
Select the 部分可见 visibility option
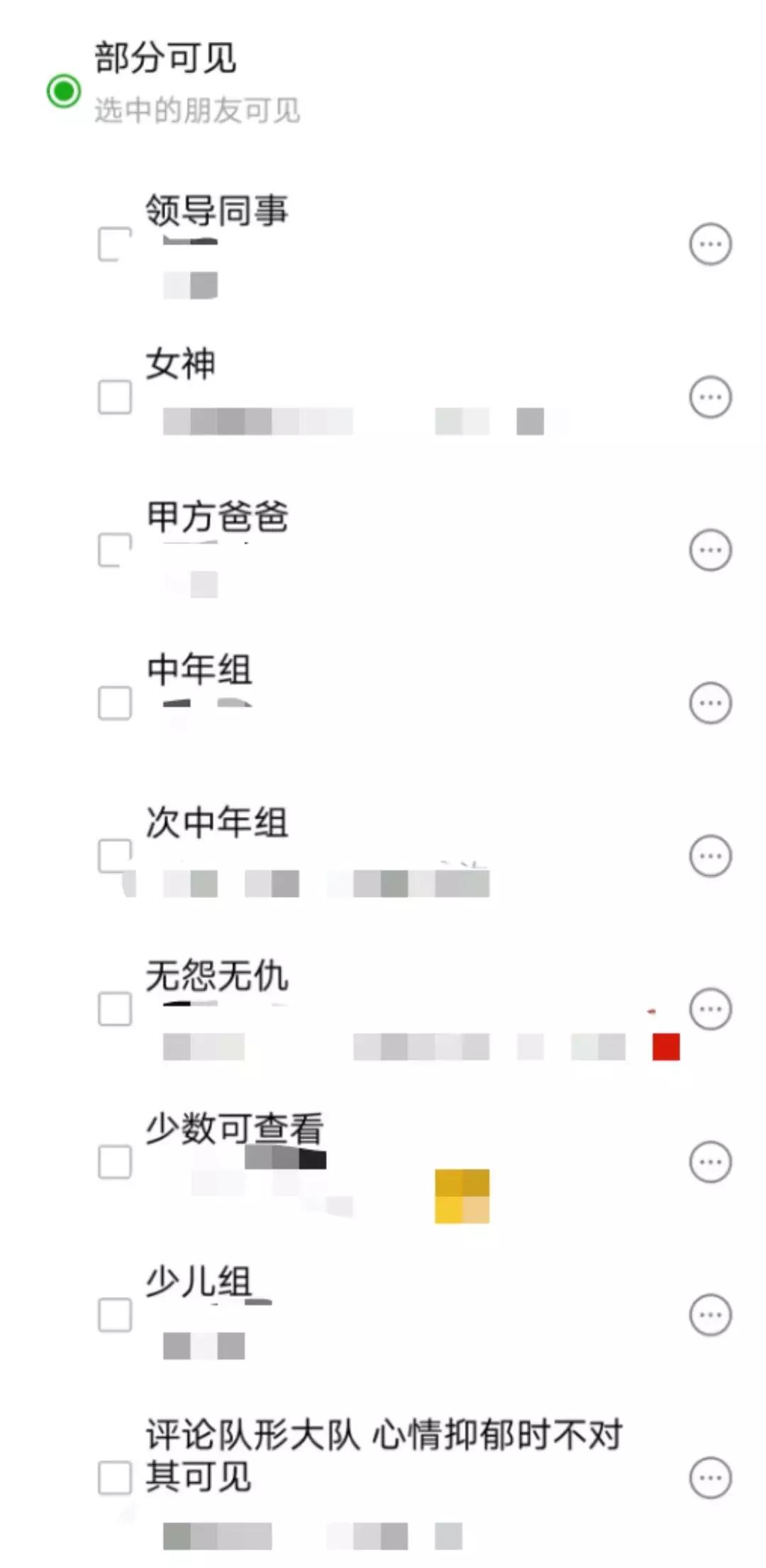[62, 90]
